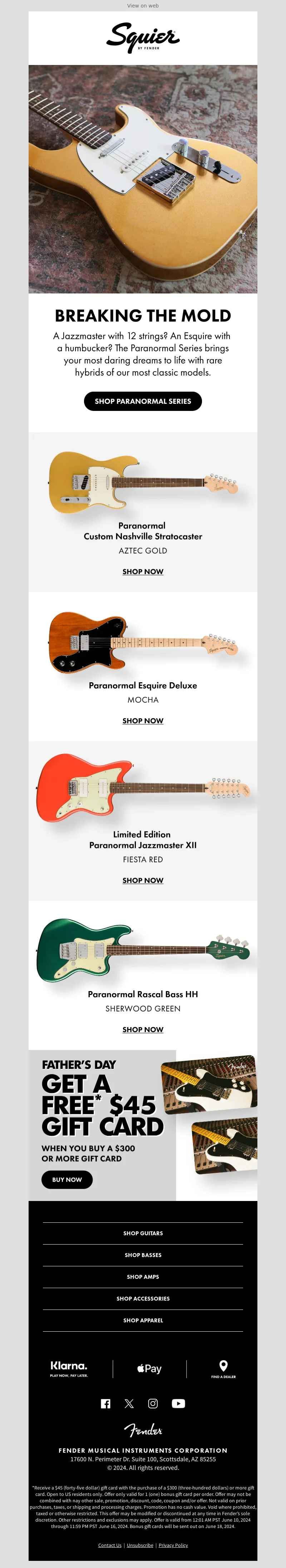The width and height of the screenshot is (286, 1568).
Task: Open the Shop Accessories link
Action: pyautogui.click(x=143, y=1298)
